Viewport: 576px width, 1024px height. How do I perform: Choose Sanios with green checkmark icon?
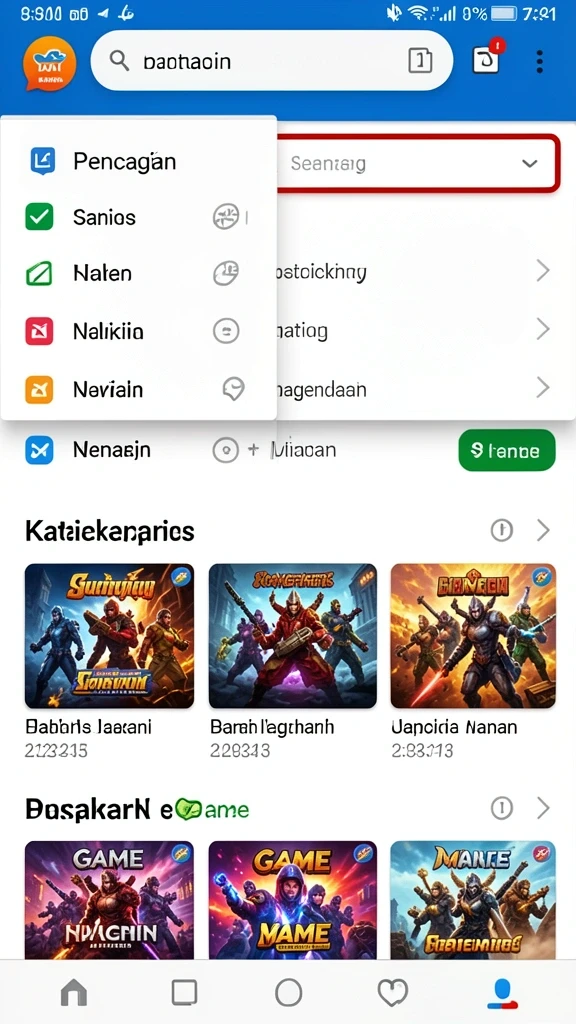click(x=138, y=217)
